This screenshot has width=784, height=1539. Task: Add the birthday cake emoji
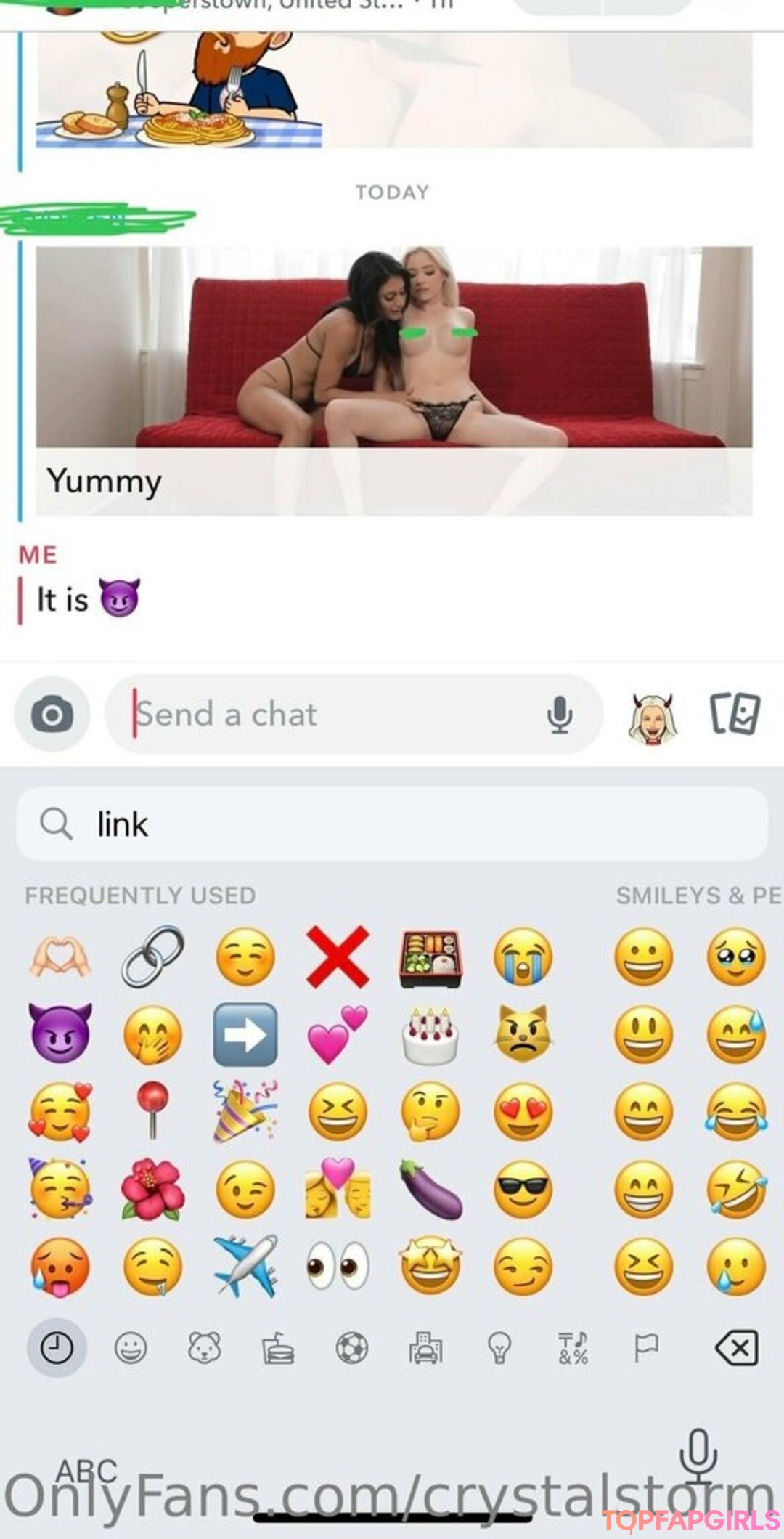[x=430, y=1034]
